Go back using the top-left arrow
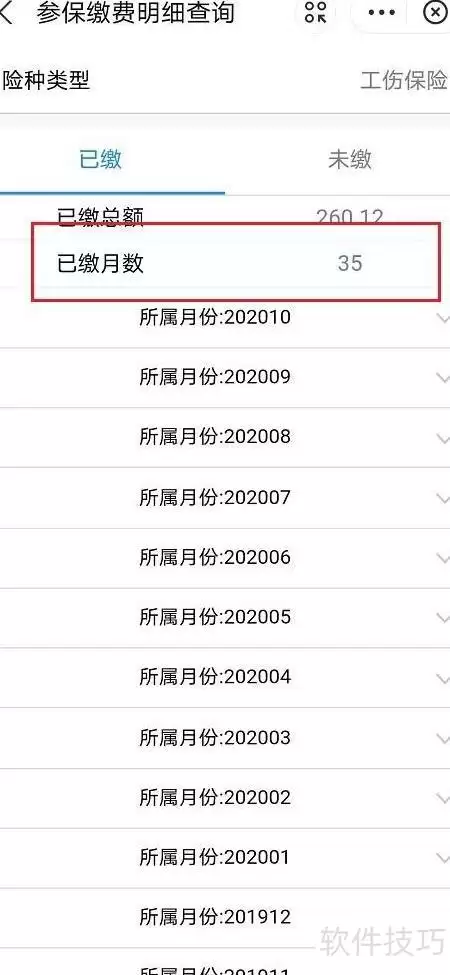Image resolution: width=450 pixels, height=975 pixels. pyautogui.click(x=6, y=12)
